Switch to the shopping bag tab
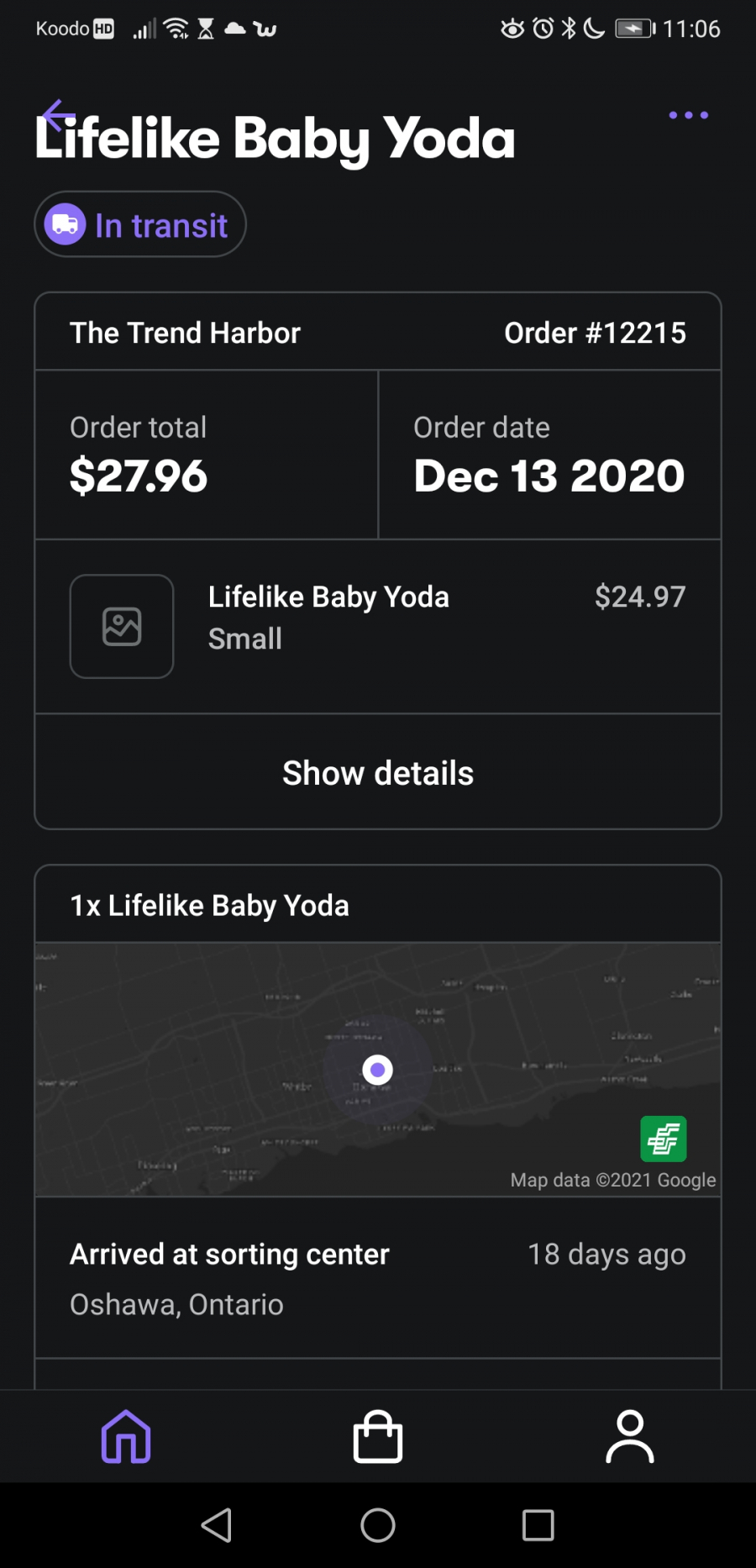The image size is (756, 1568). 378,1436
